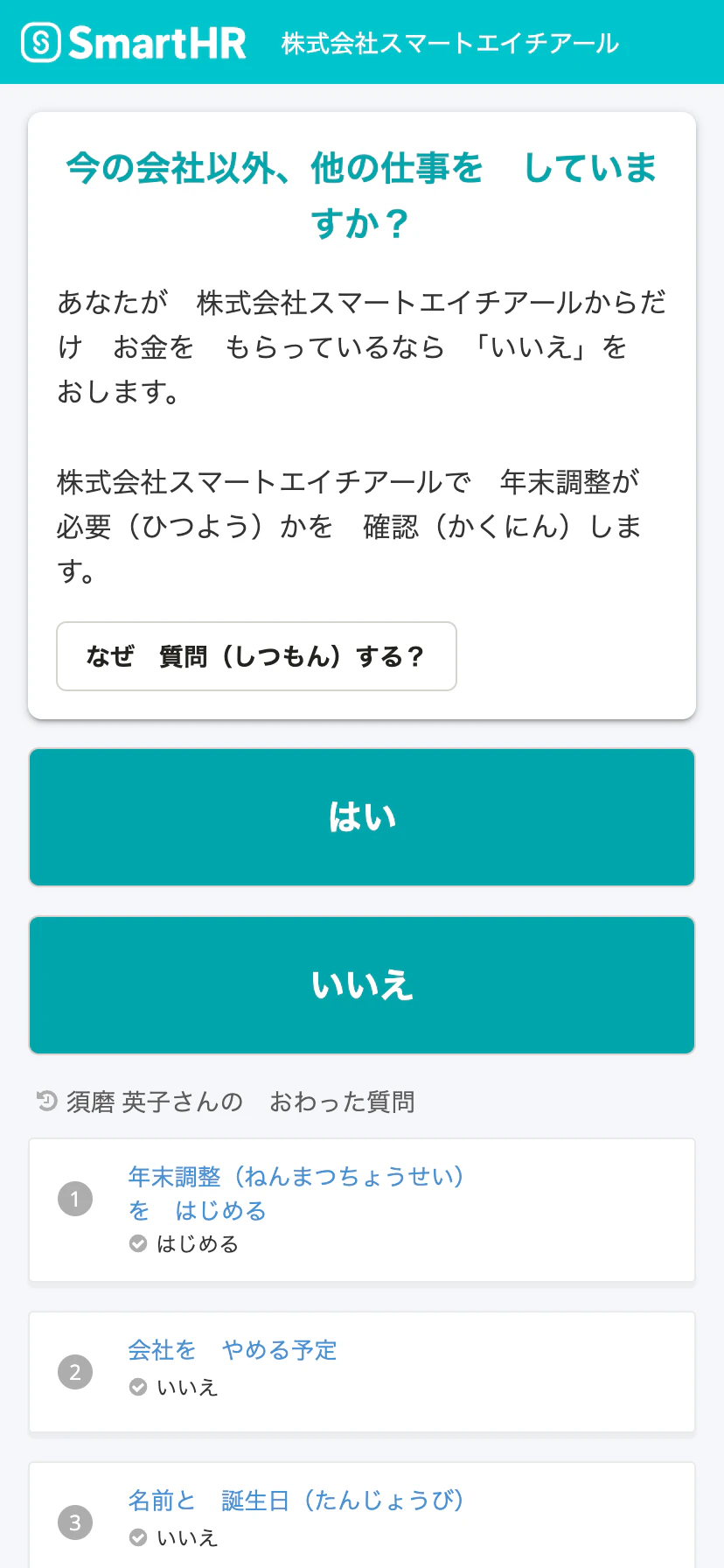Select the numbered badge 2 circle
Image resolution: width=724 pixels, height=1568 pixels.
click(75, 1372)
